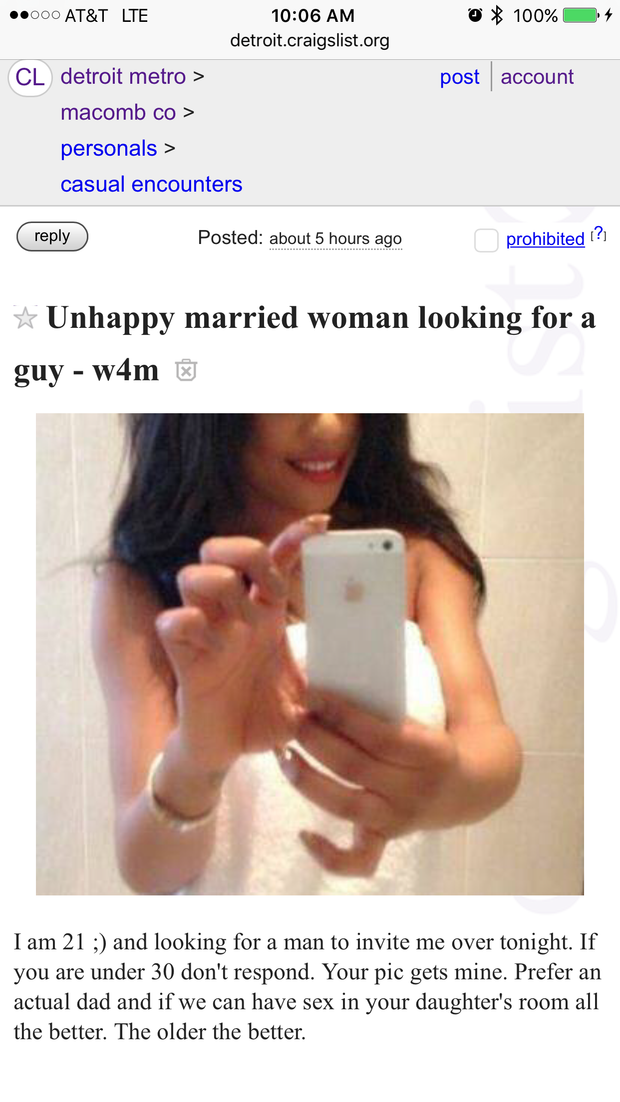Open the casual encounters link
The height and width of the screenshot is (1102, 620).
(x=151, y=185)
